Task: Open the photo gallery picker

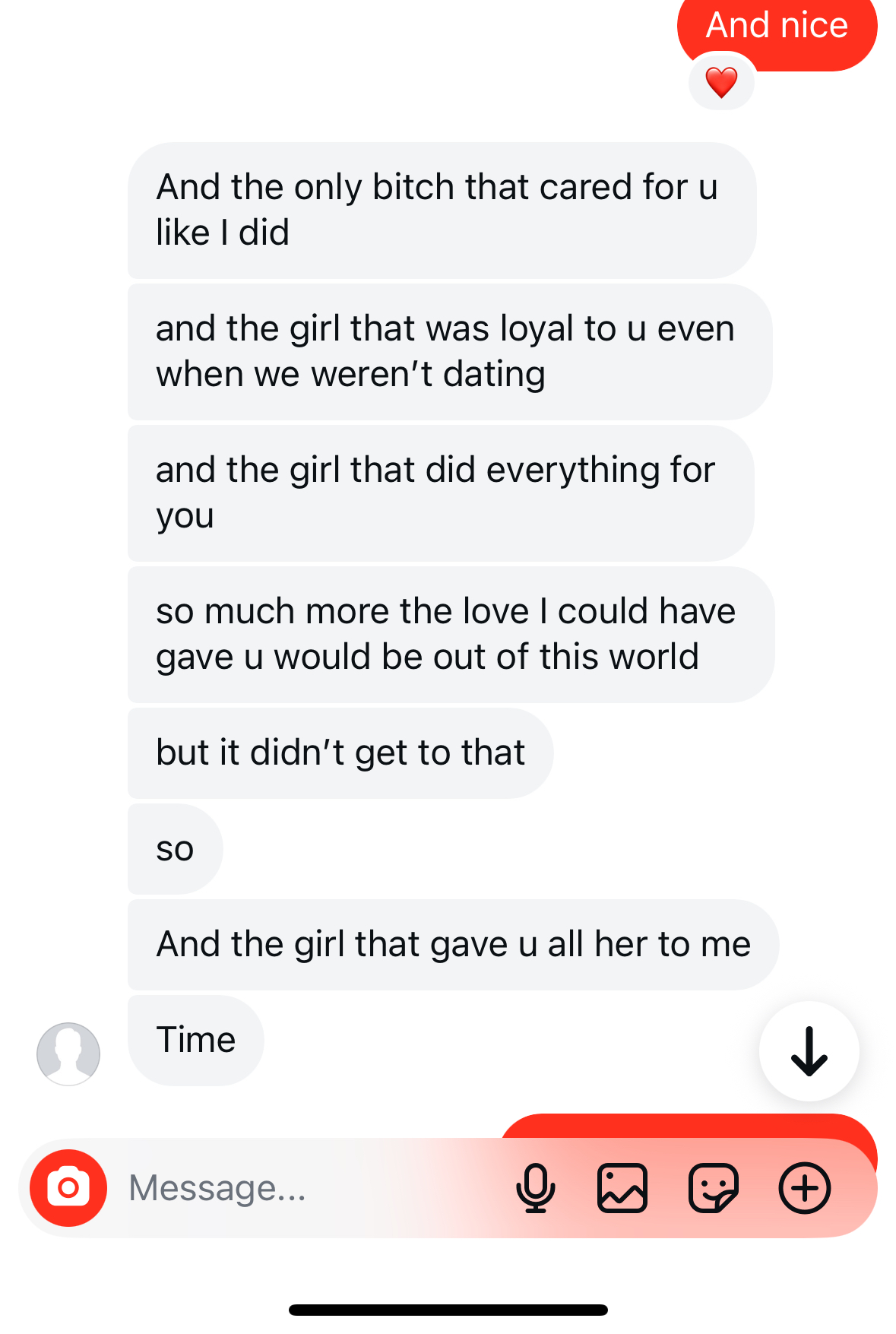Action: coord(622,1187)
